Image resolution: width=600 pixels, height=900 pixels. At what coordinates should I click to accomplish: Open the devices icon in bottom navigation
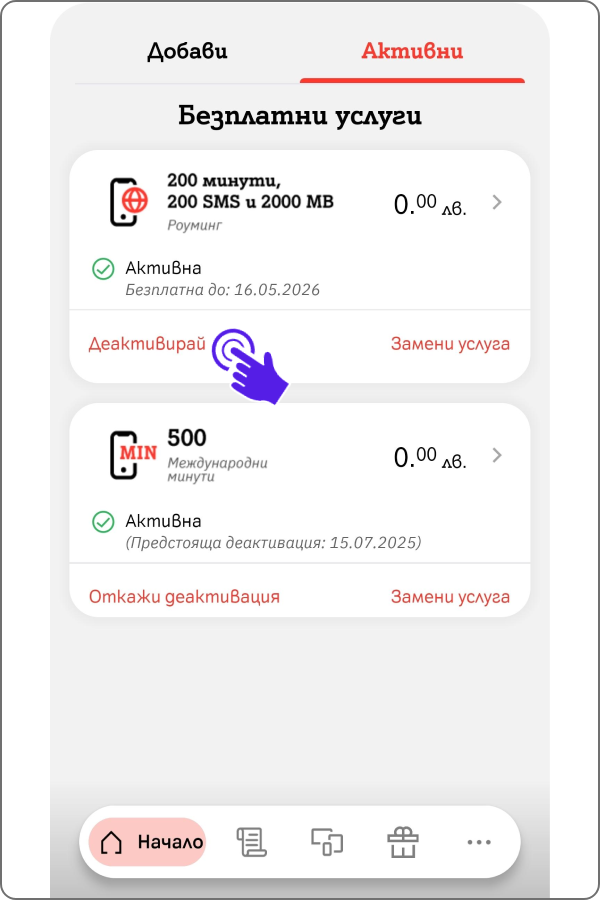(x=326, y=842)
